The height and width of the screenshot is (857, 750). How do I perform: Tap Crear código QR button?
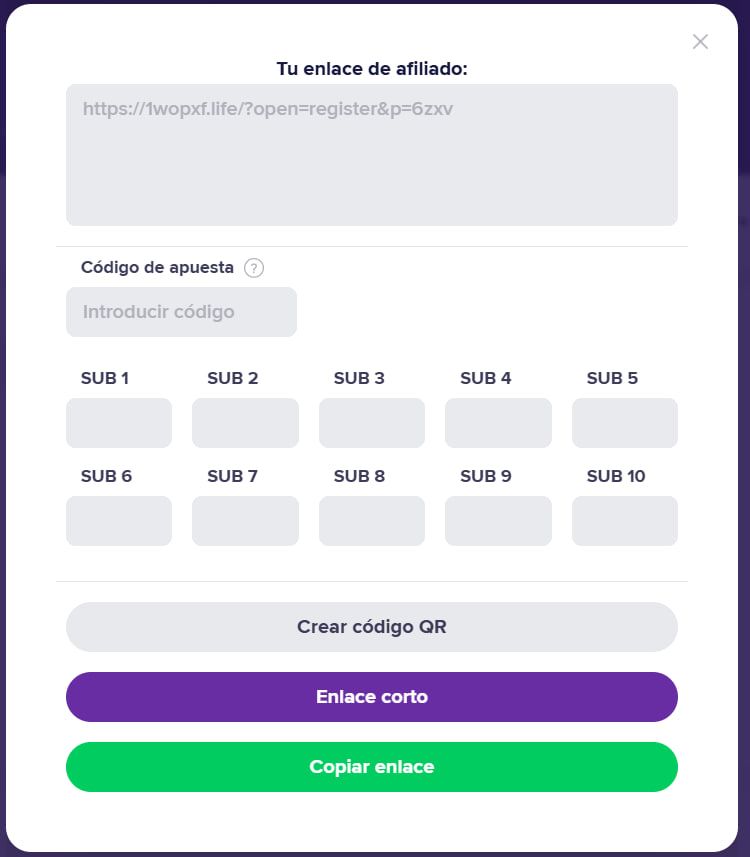[371, 627]
